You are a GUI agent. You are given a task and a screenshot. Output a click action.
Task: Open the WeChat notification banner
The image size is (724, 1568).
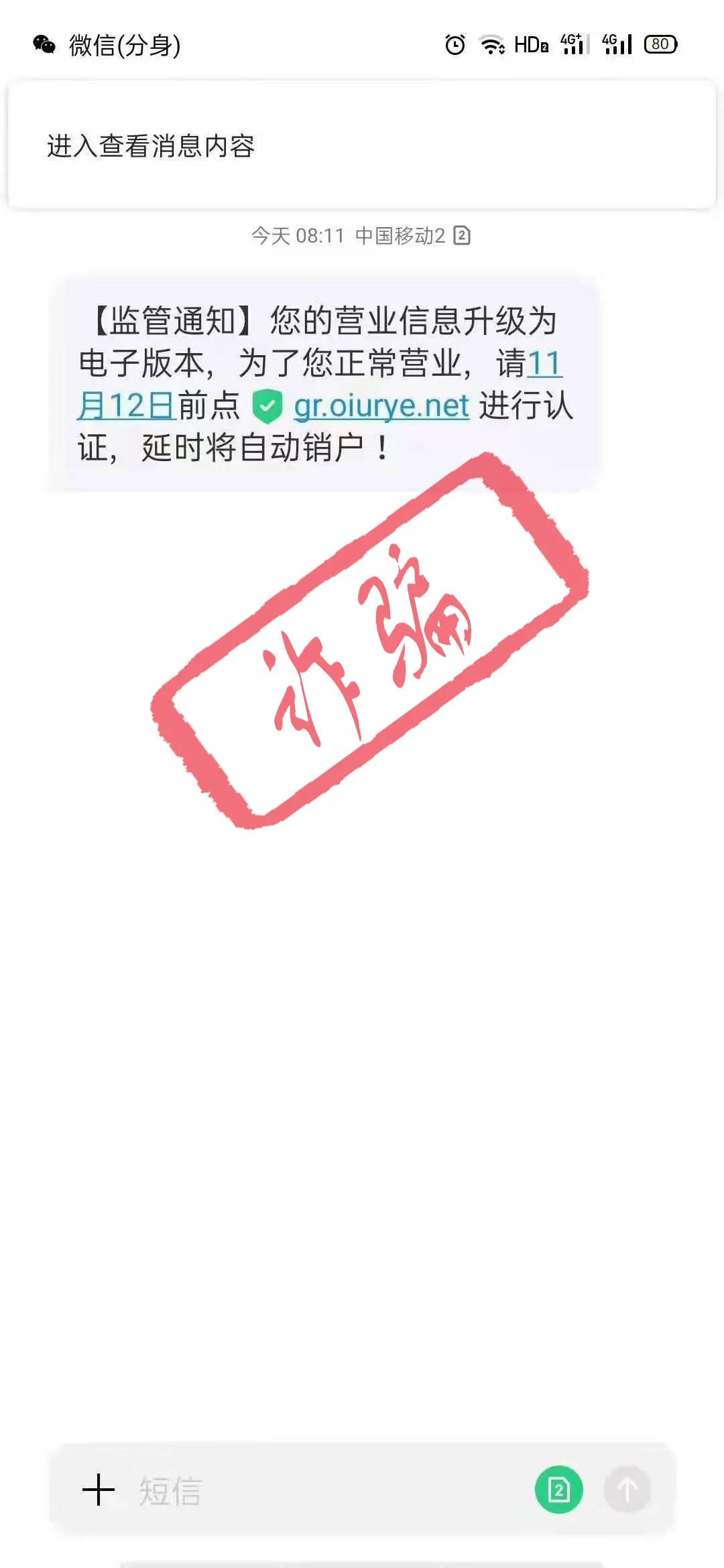coord(361,145)
